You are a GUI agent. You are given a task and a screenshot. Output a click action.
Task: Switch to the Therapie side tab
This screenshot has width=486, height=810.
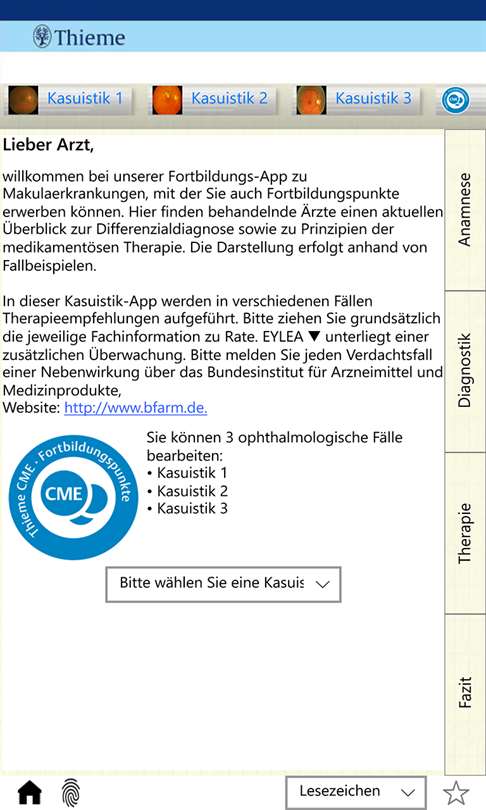pos(465,533)
